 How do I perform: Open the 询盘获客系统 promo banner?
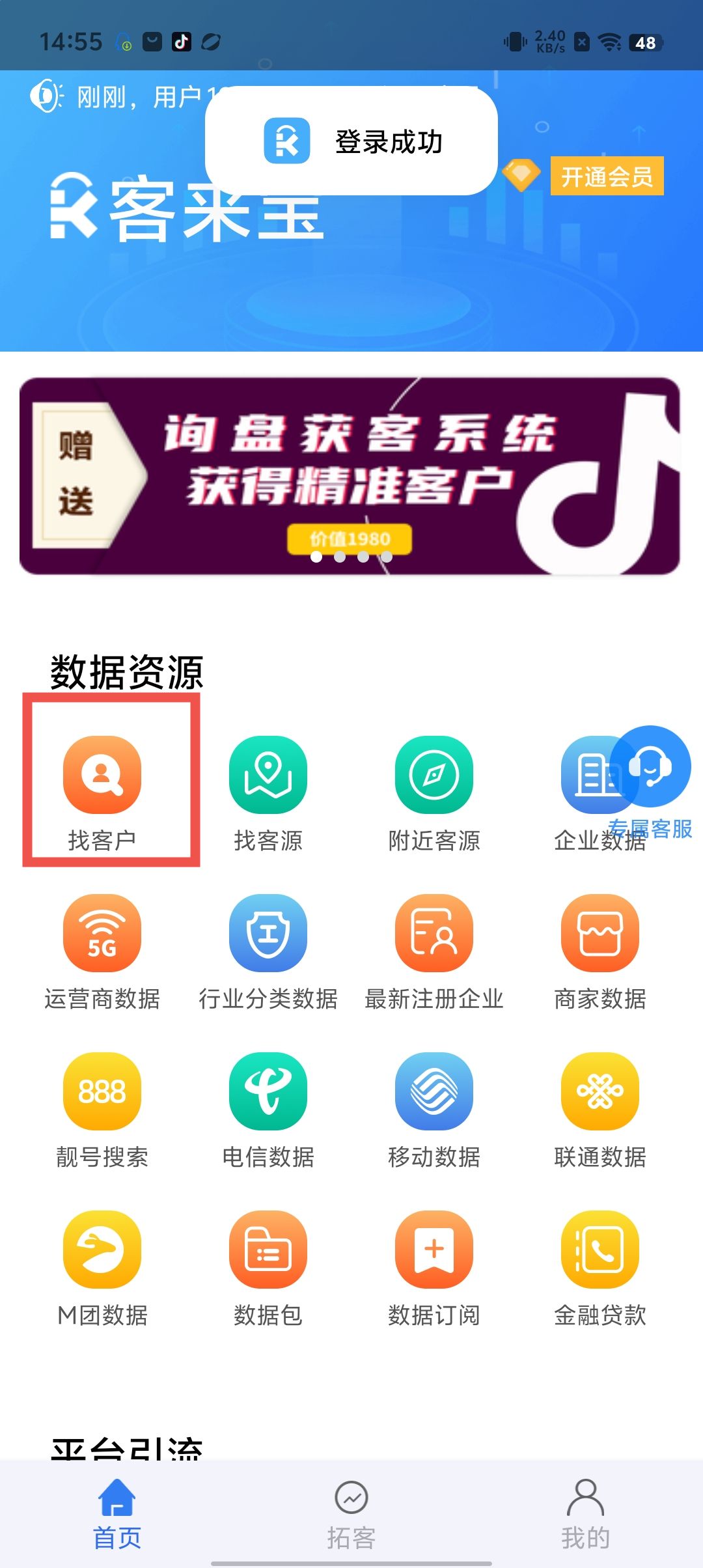(x=350, y=475)
